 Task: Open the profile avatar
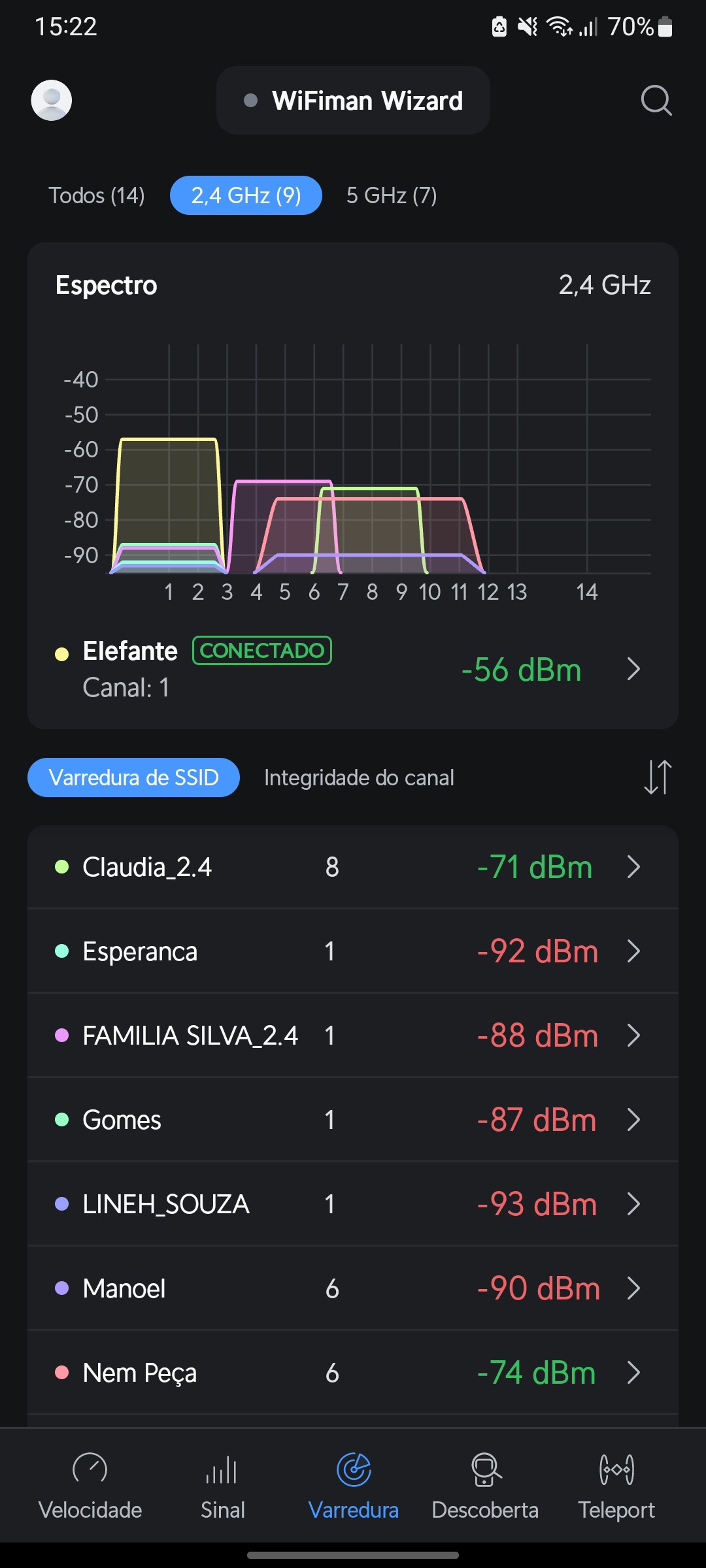[52, 101]
